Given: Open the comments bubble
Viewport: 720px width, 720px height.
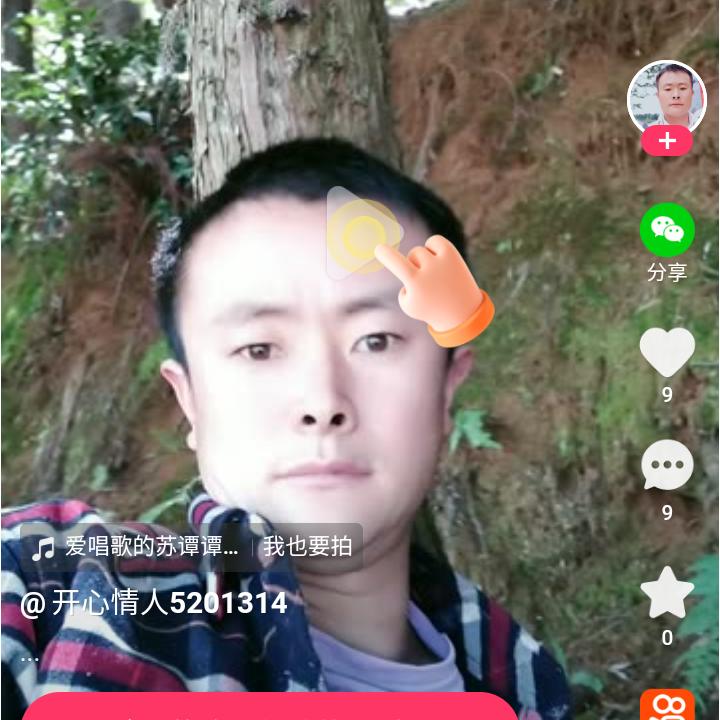Looking at the screenshot, I should [x=667, y=466].
